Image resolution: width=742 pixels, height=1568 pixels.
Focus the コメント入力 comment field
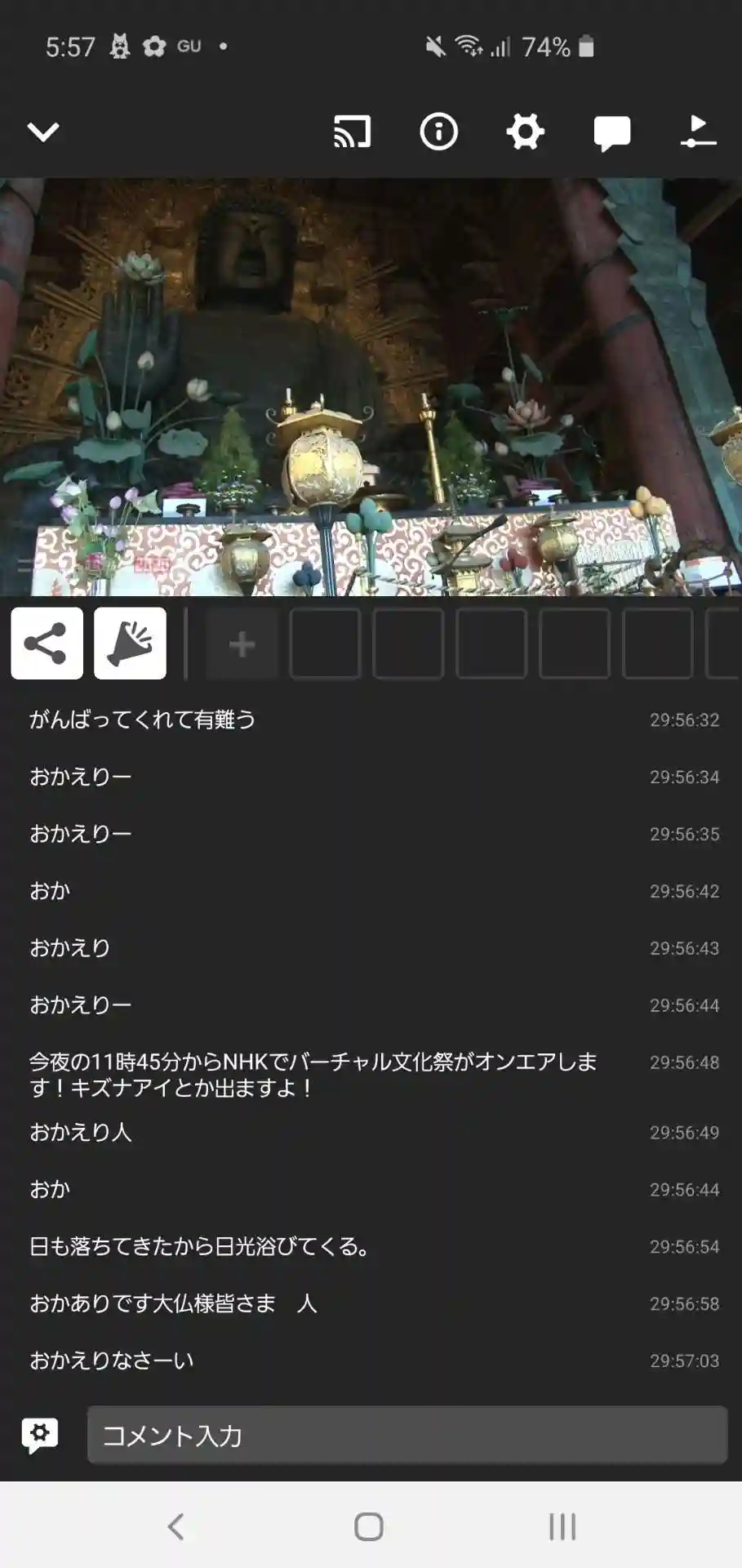(407, 1435)
